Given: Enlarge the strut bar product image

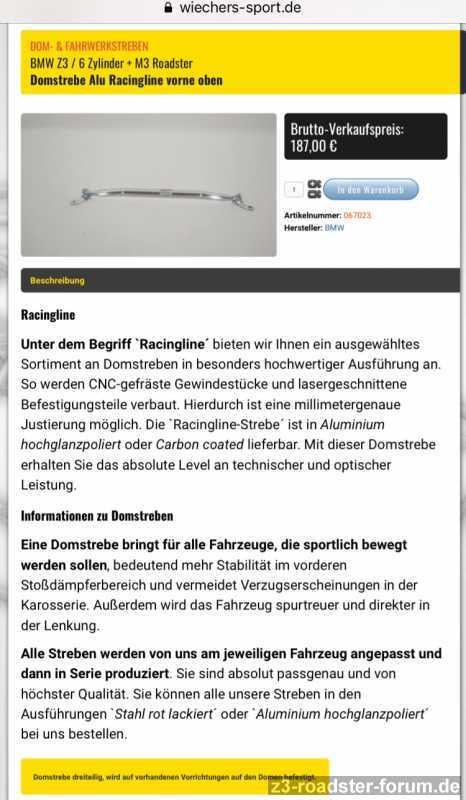Looking at the screenshot, I should point(149,185).
